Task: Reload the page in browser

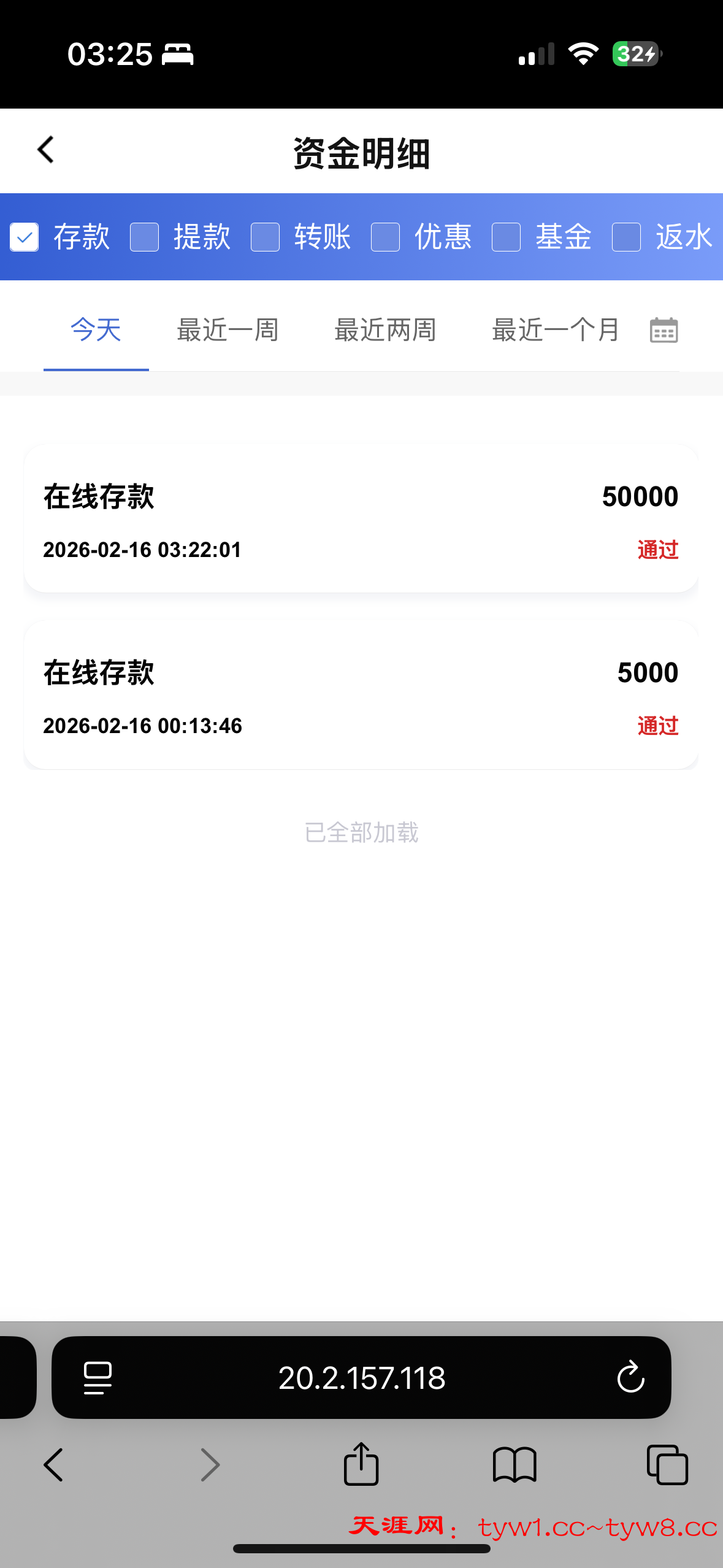Action: pyautogui.click(x=630, y=1378)
